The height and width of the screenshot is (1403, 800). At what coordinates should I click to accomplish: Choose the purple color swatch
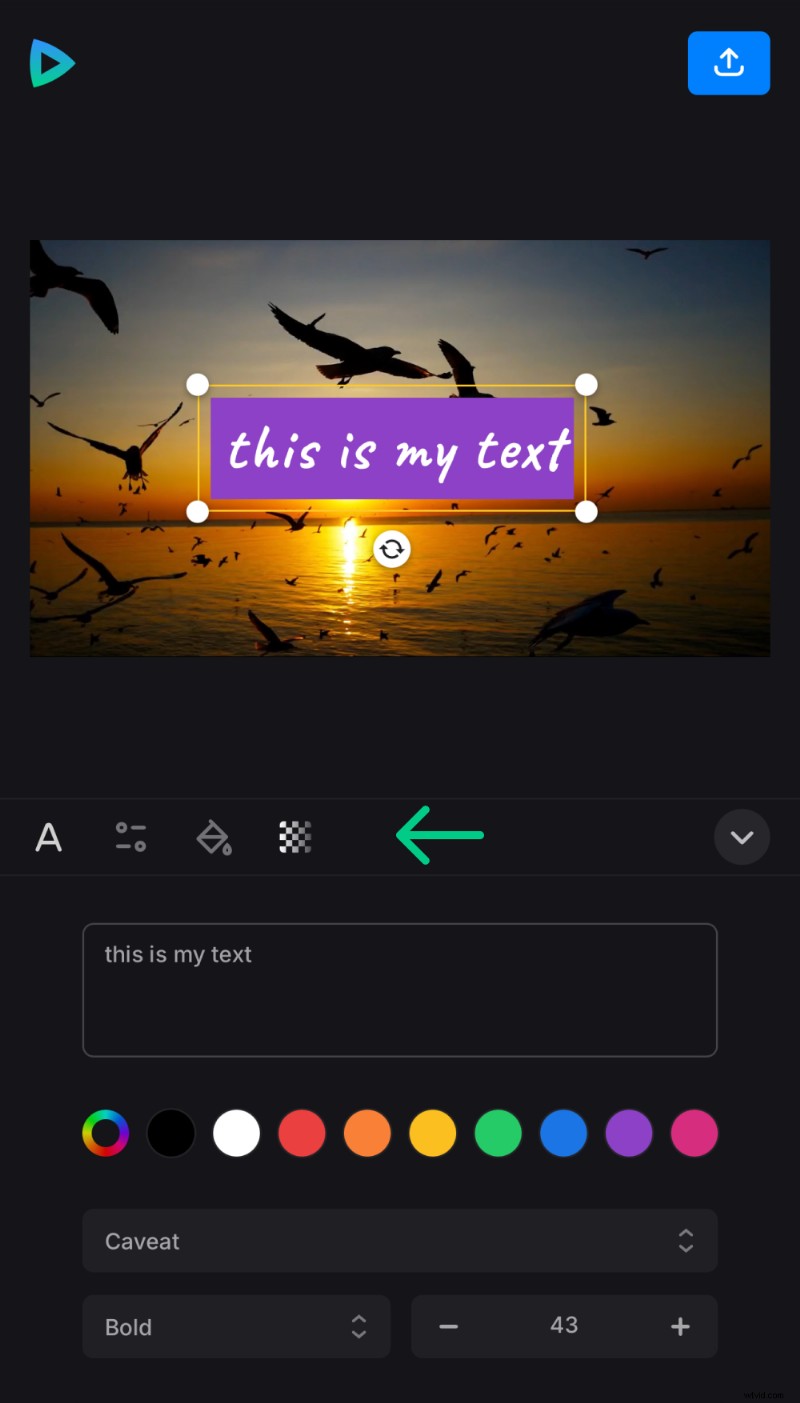(629, 1133)
